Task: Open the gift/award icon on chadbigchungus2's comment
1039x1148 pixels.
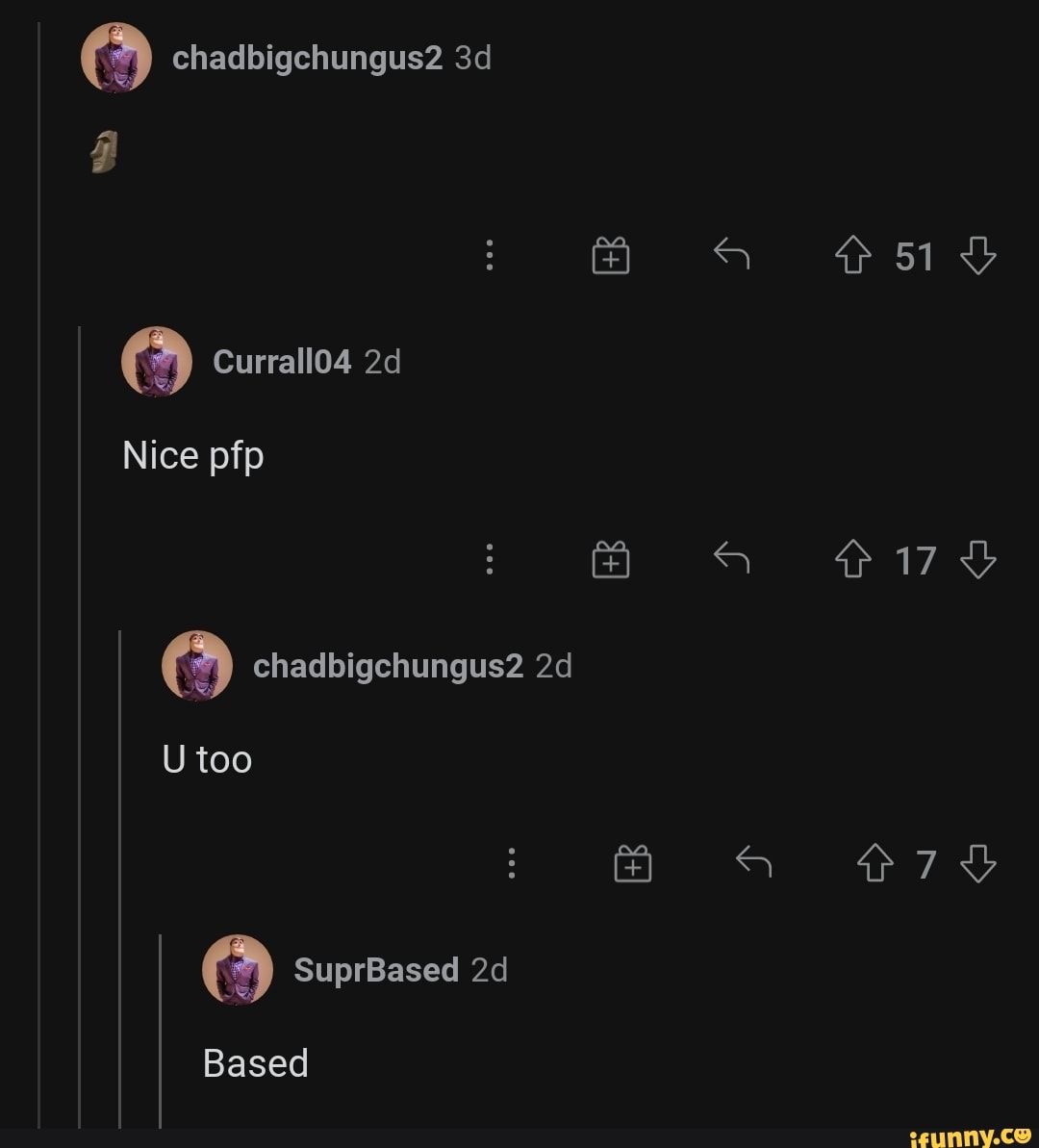Action: (x=611, y=256)
